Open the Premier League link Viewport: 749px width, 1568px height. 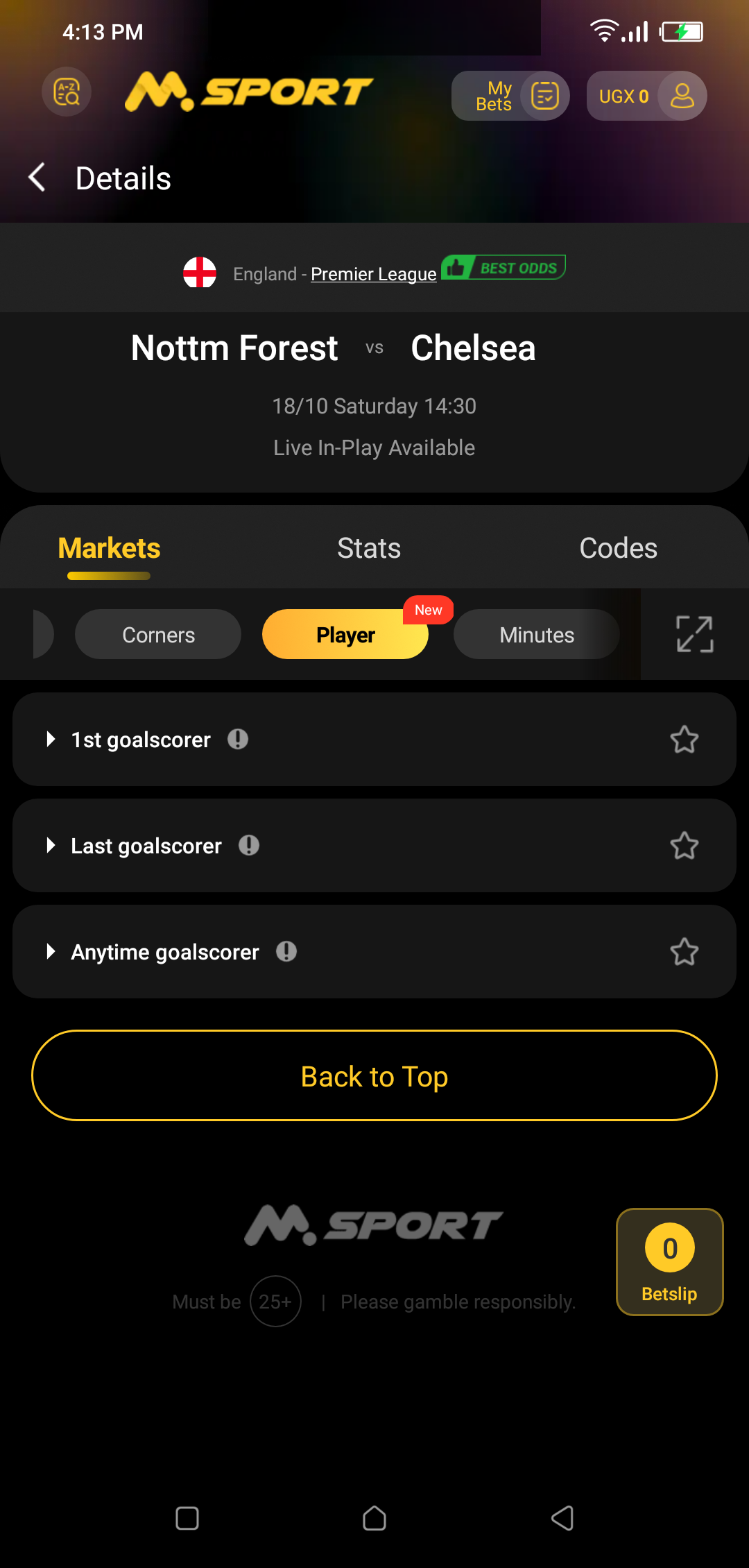tap(373, 274)
